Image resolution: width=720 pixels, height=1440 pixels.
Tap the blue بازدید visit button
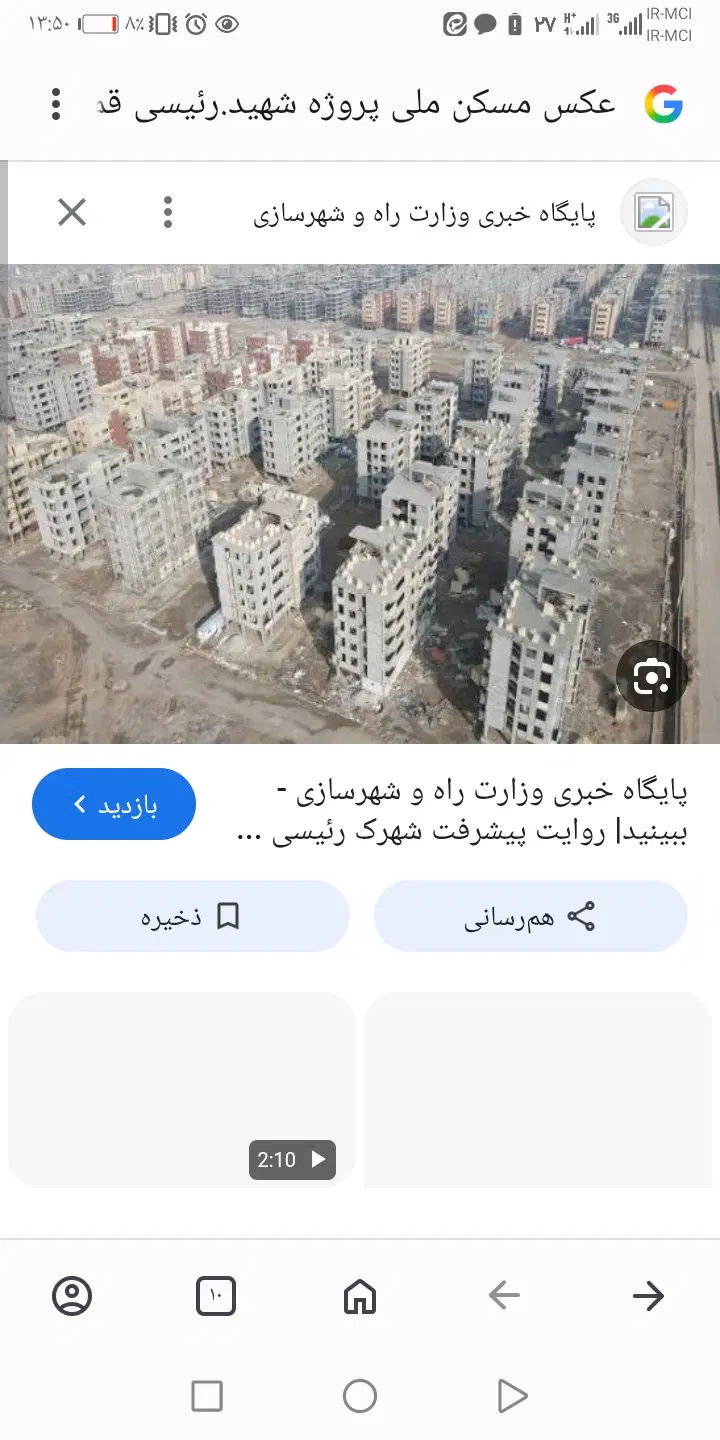click(x=114, y=804)
